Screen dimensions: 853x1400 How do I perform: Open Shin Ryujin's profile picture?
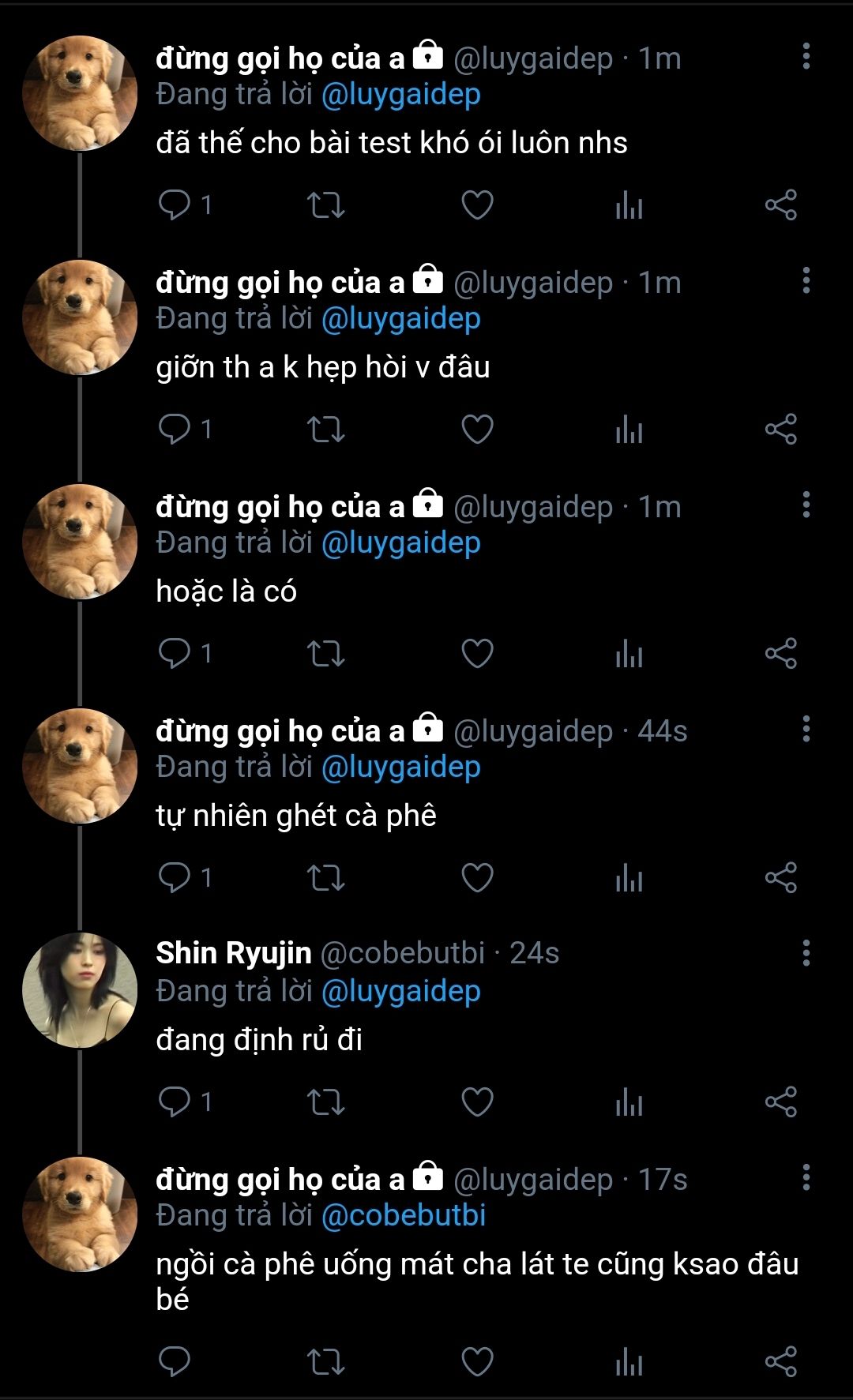80,990
